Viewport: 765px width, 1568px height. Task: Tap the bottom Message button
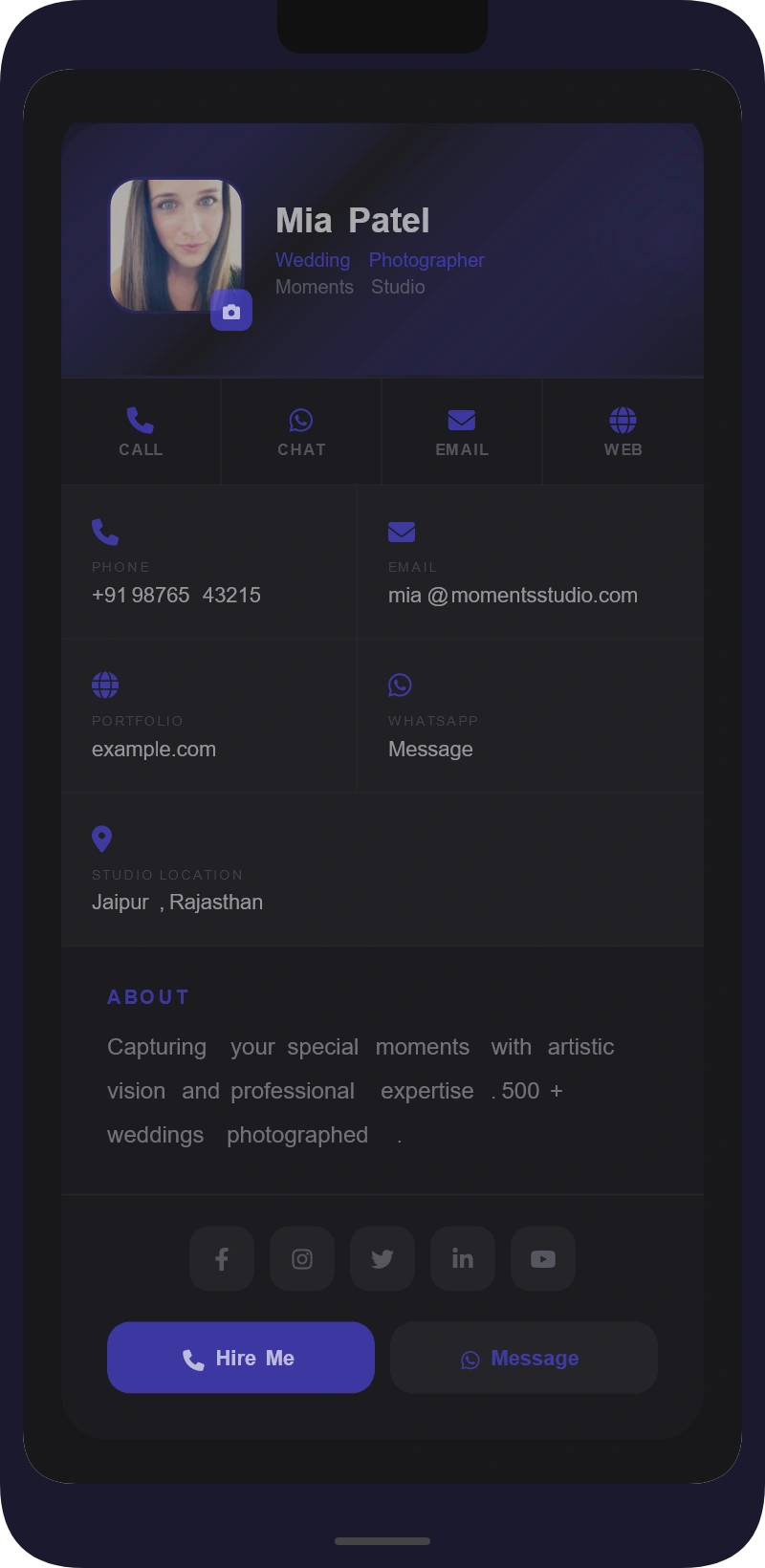[524, 1358]
